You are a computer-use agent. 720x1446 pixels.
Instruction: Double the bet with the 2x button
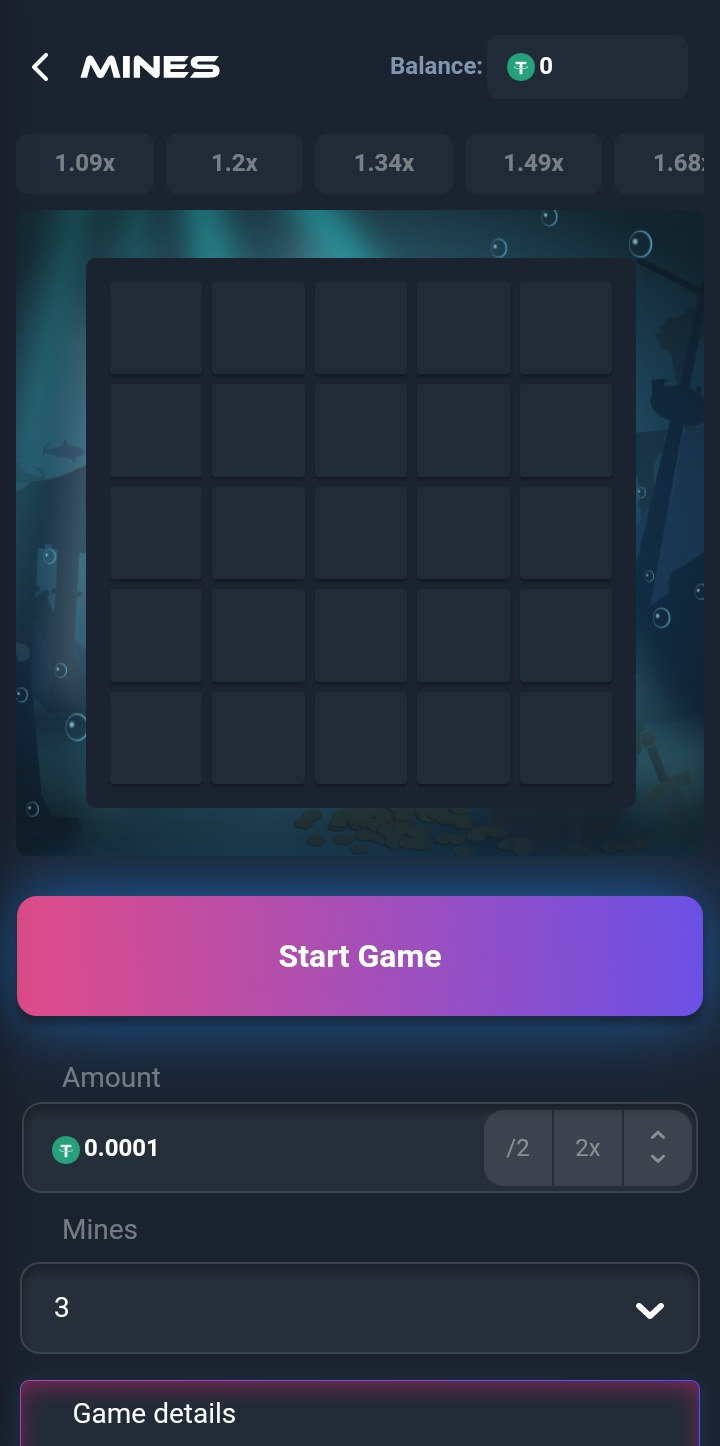(588, 1148)
